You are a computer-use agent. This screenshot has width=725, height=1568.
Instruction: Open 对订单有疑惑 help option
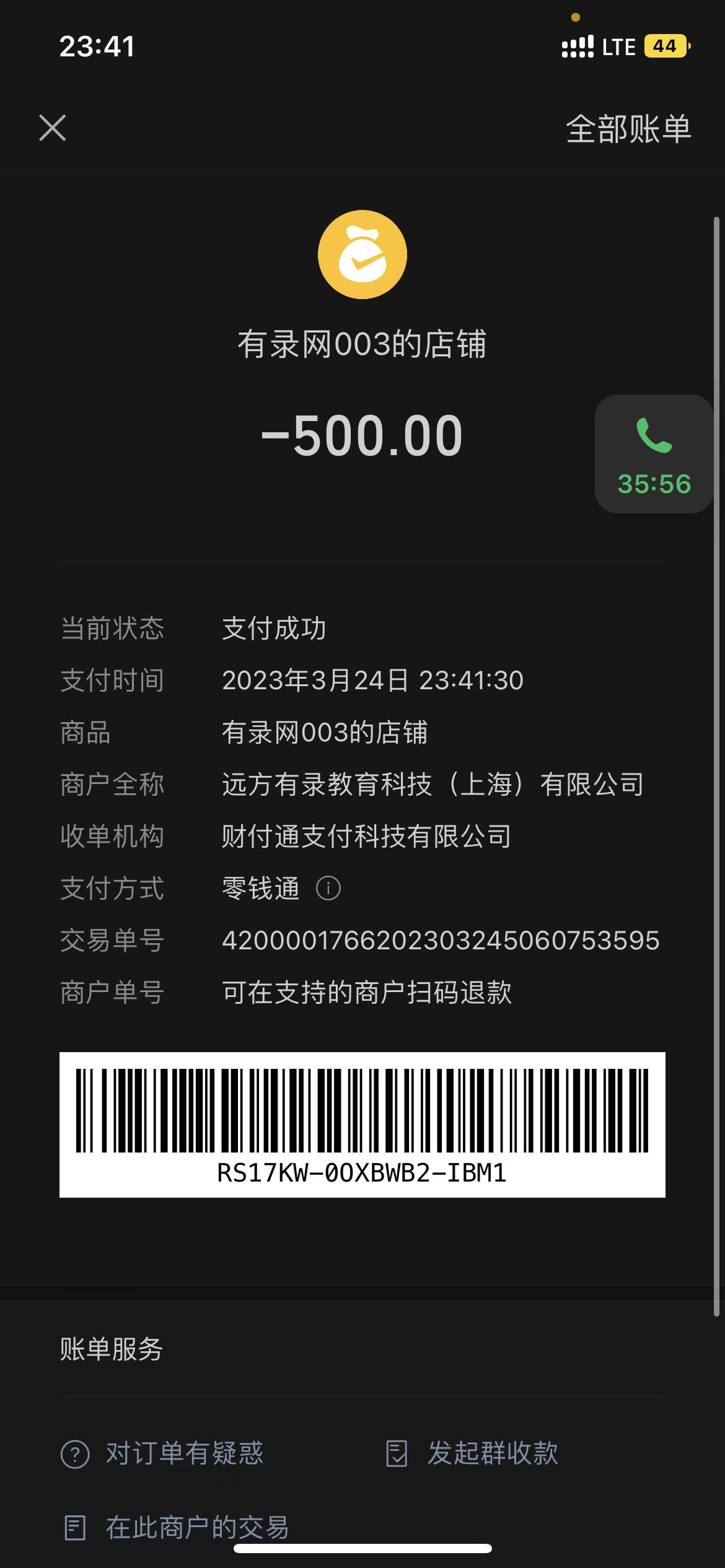tap(163, 1453)
